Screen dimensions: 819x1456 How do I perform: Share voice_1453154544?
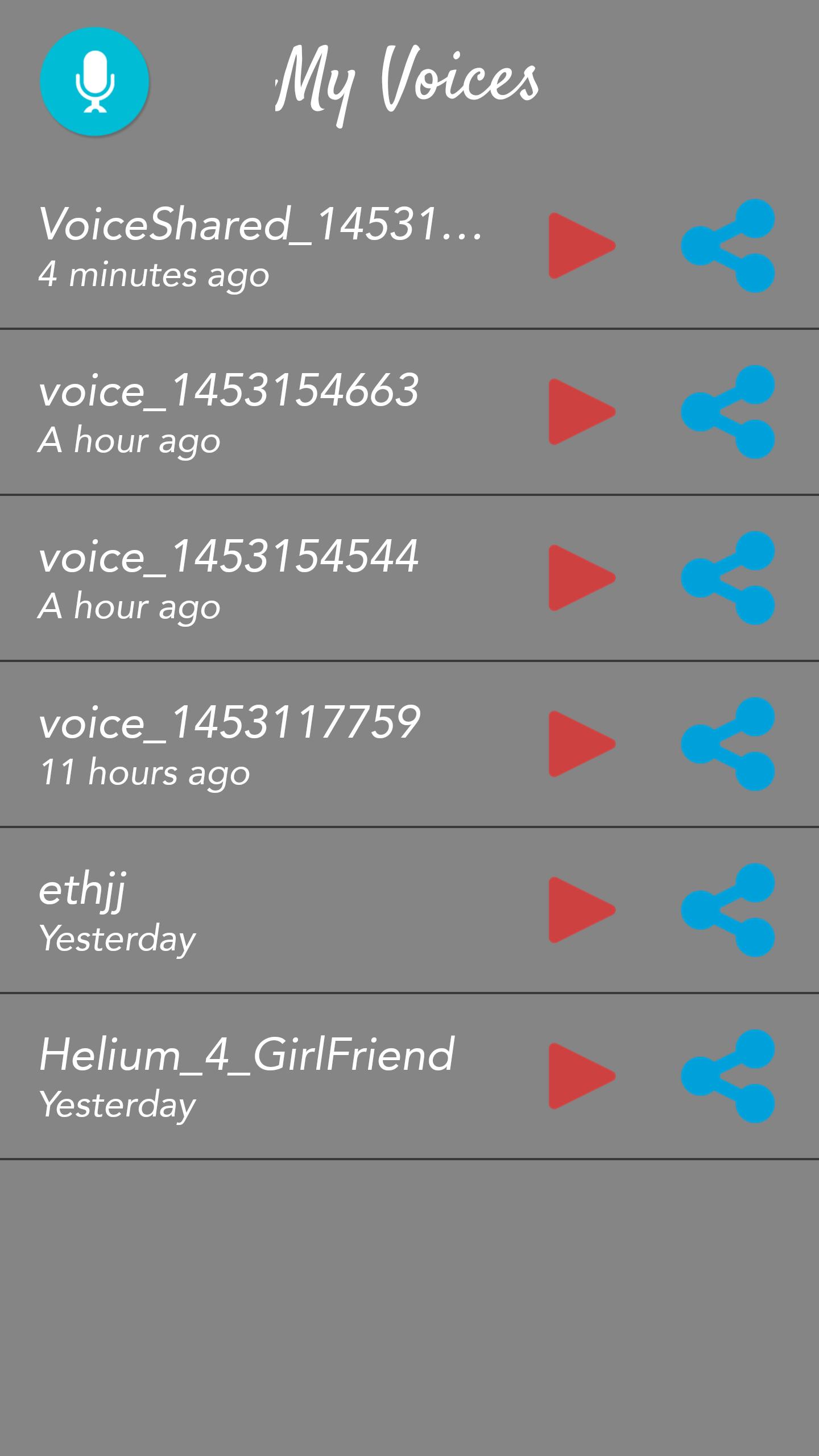click(728, 578)
